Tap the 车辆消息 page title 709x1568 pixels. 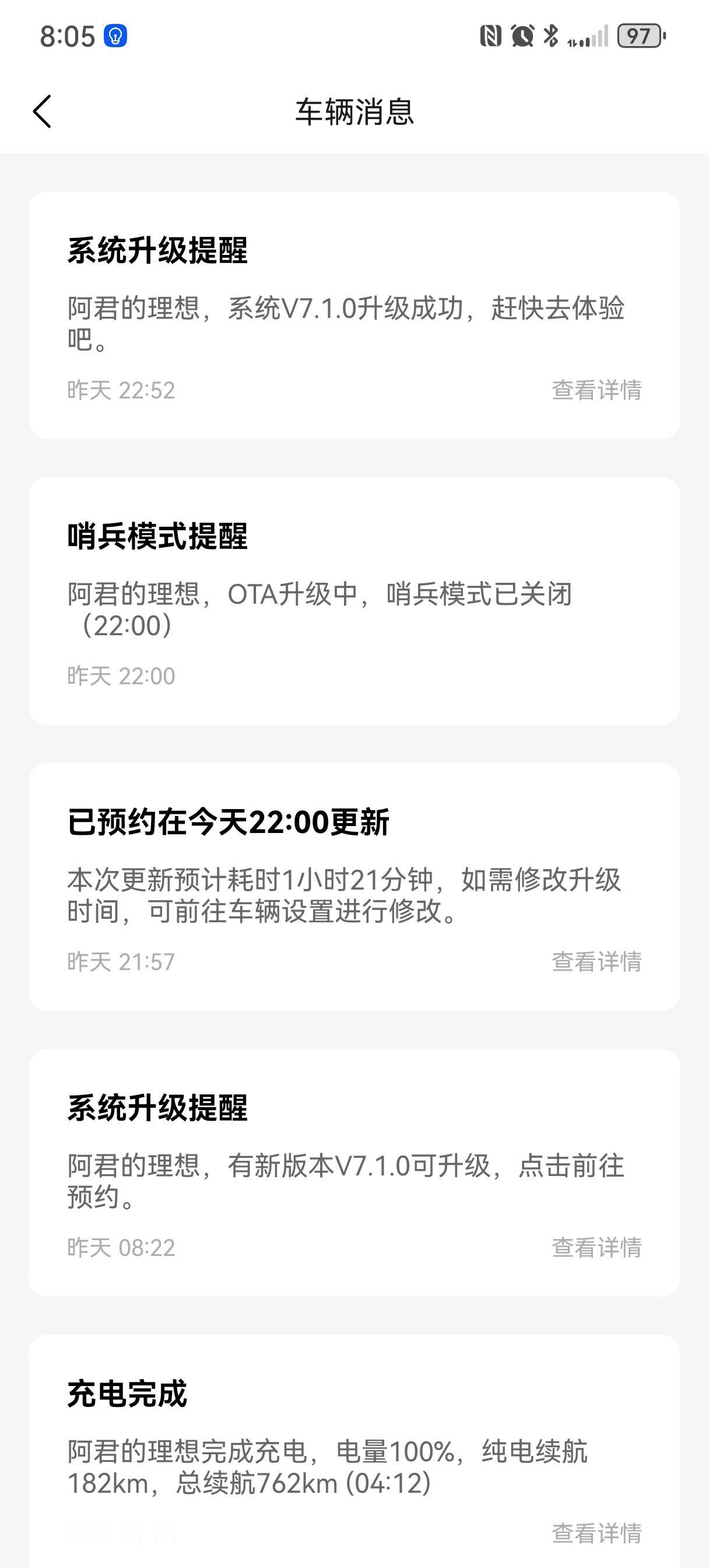point(354,112)
